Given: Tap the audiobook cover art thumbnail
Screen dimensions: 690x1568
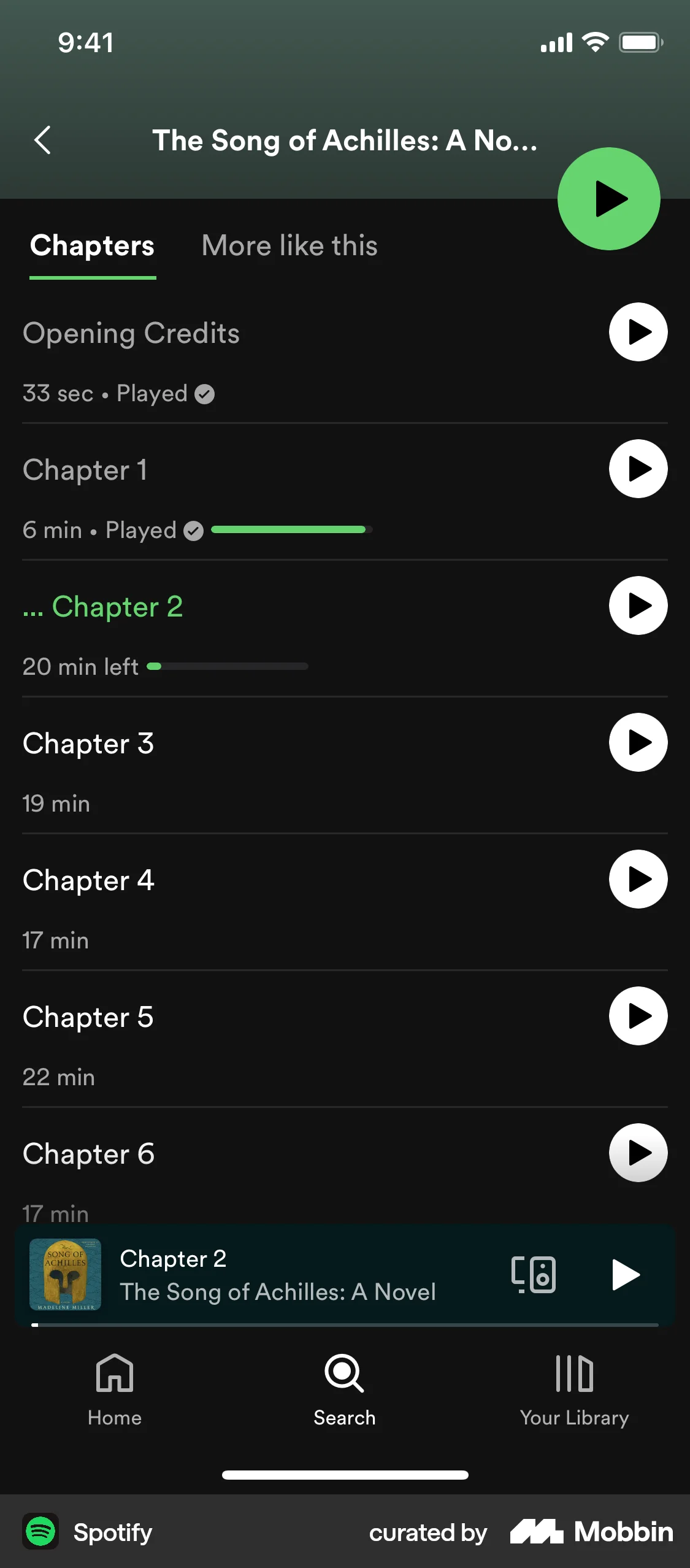Looking at the screenshot, I should coord(66,1275).
